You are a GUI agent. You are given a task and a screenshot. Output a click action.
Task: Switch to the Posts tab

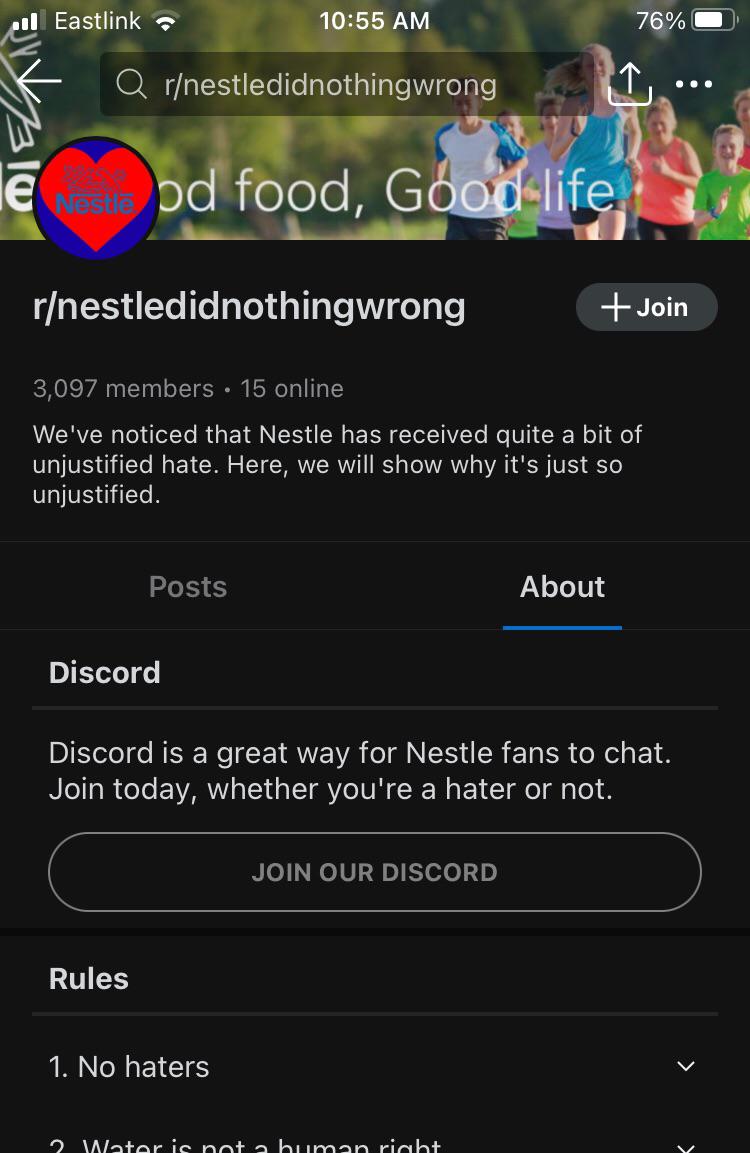coord(188,587)
